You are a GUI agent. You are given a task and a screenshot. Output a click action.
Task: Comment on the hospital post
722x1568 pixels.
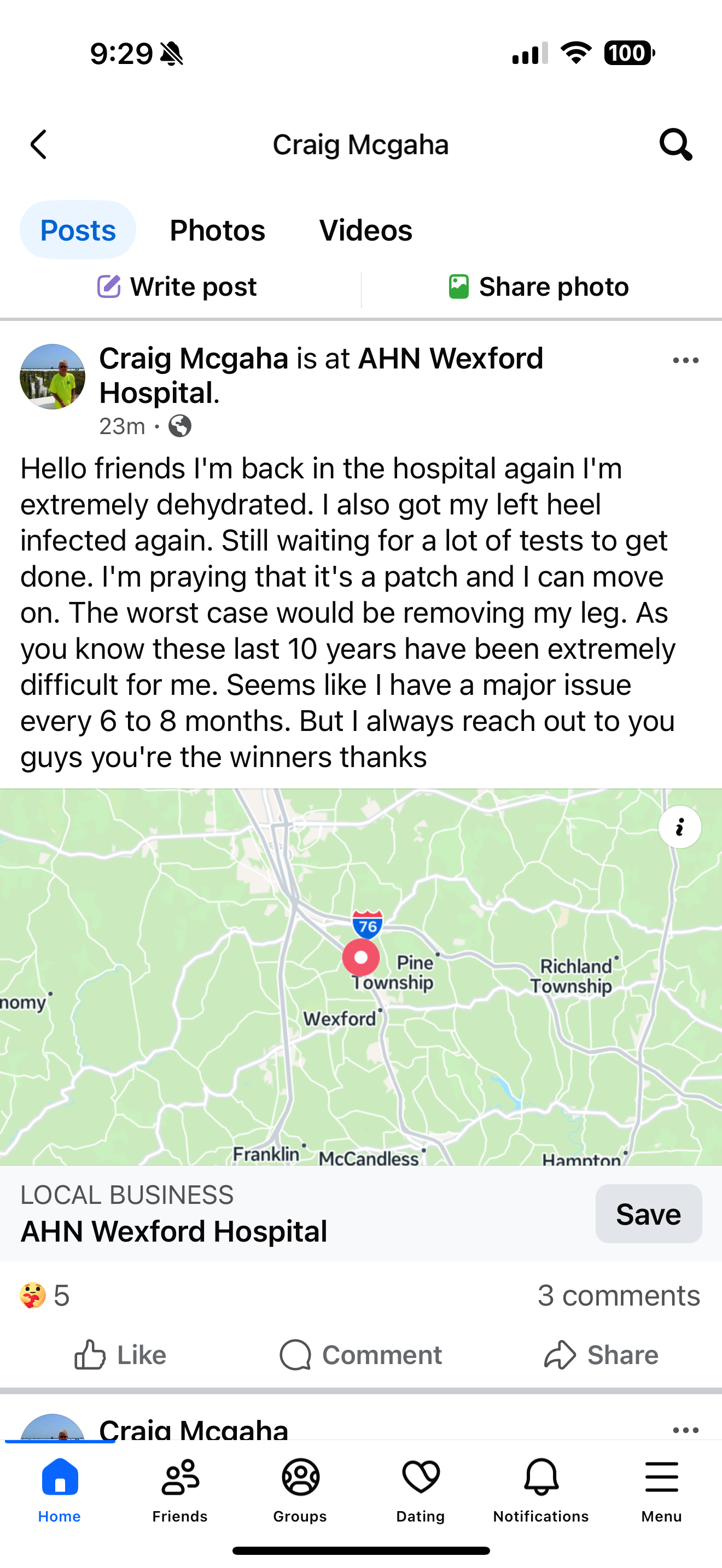pos(361,1355)
